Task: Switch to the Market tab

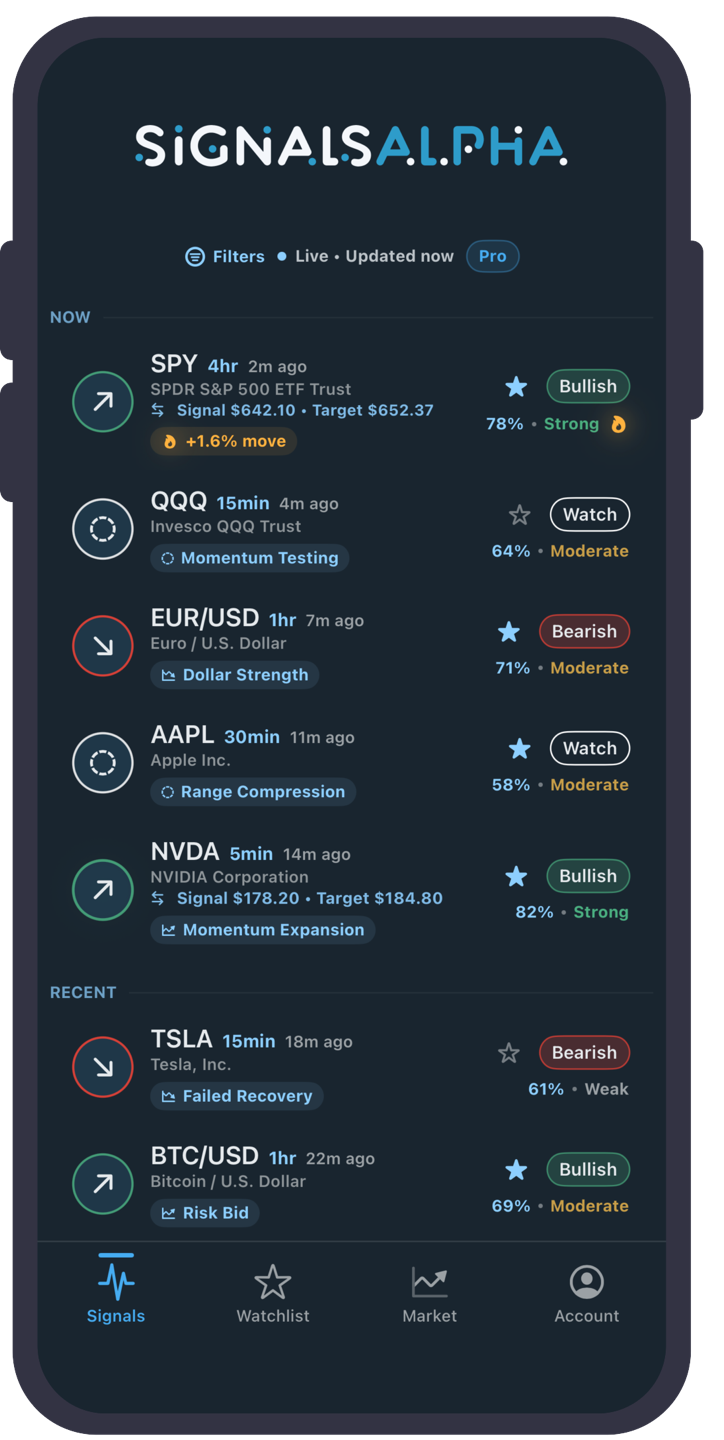Action: [430, 1293]
